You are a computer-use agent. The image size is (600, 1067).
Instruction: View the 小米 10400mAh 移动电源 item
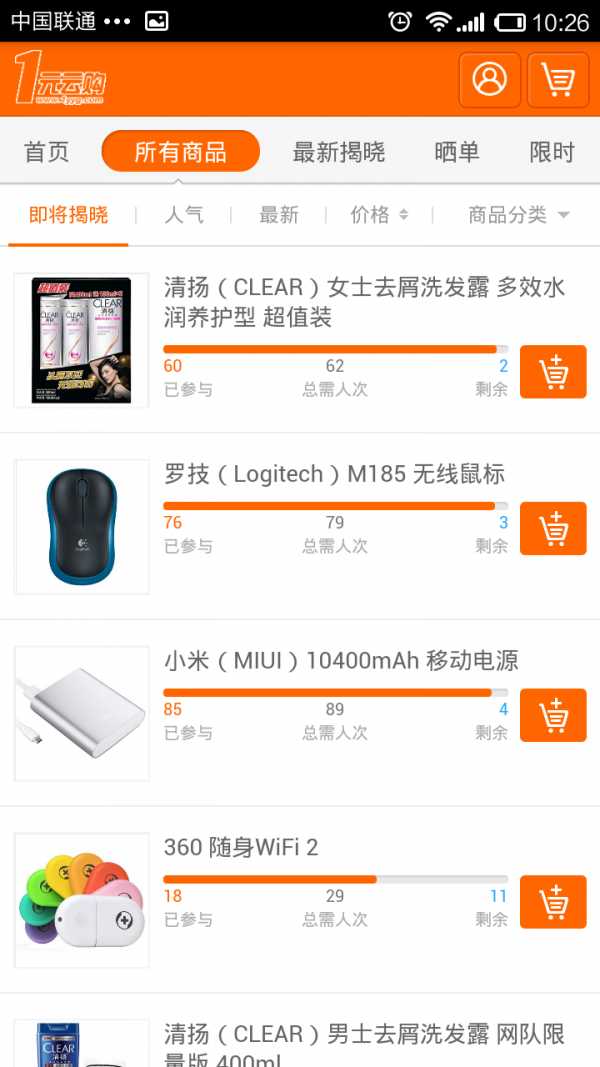340,661
